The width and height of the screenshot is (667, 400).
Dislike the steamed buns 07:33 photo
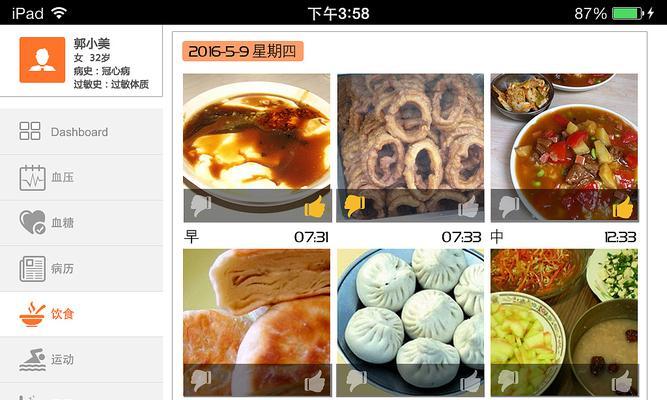point(354,381)
